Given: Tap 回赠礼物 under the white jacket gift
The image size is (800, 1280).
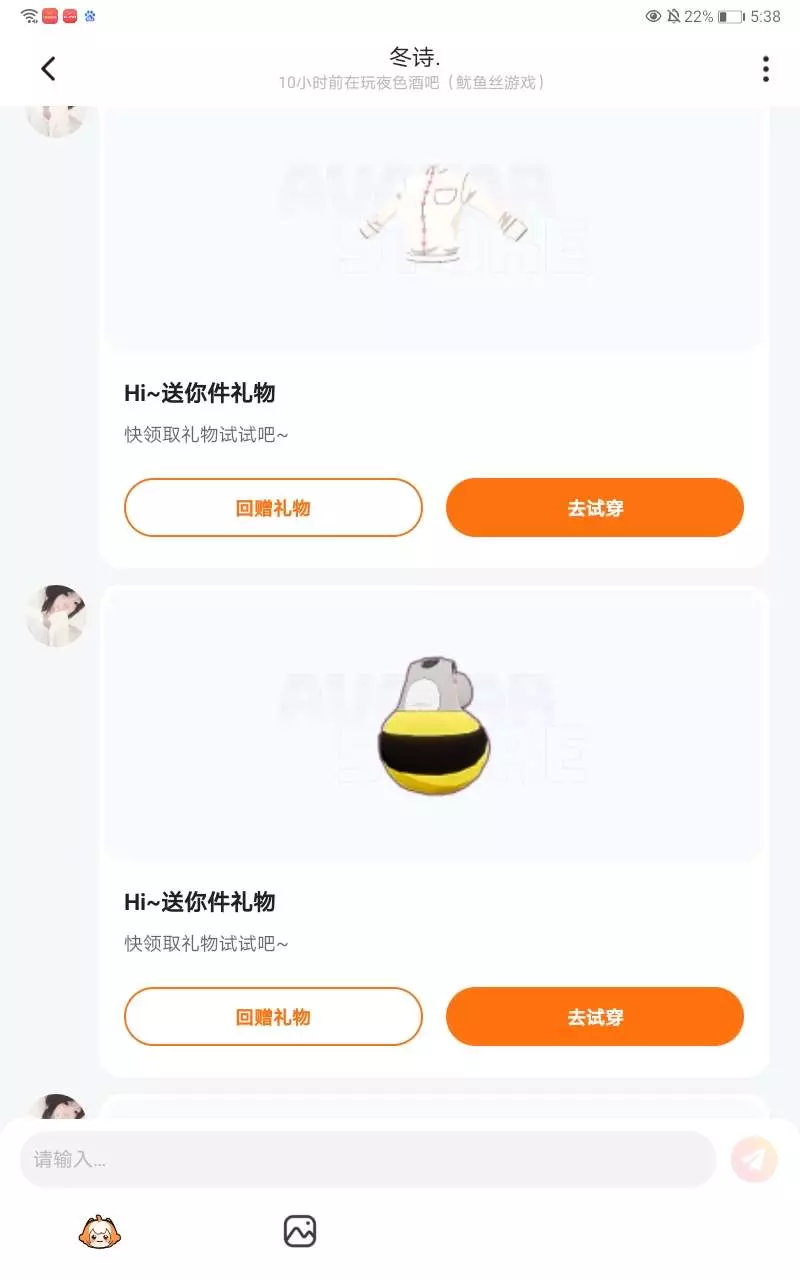Looking at the screenshot, I should click(x=273, y=507).
